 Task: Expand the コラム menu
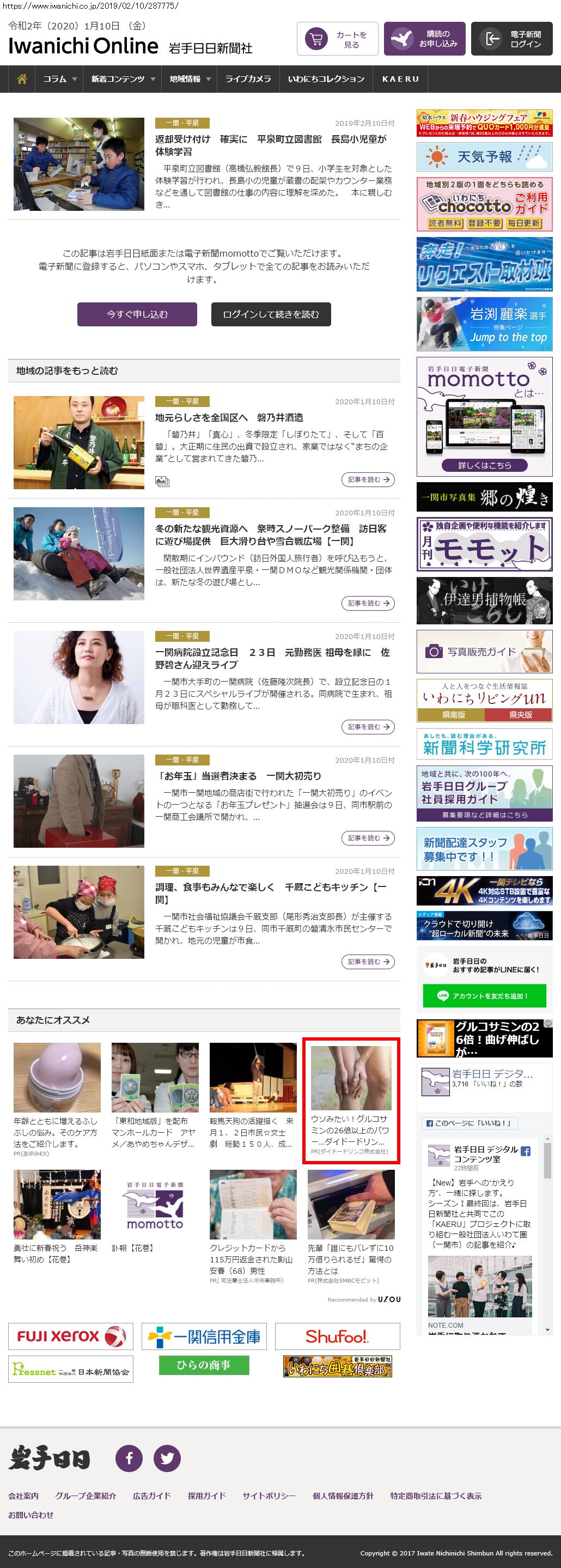click(x=59, y=79)
